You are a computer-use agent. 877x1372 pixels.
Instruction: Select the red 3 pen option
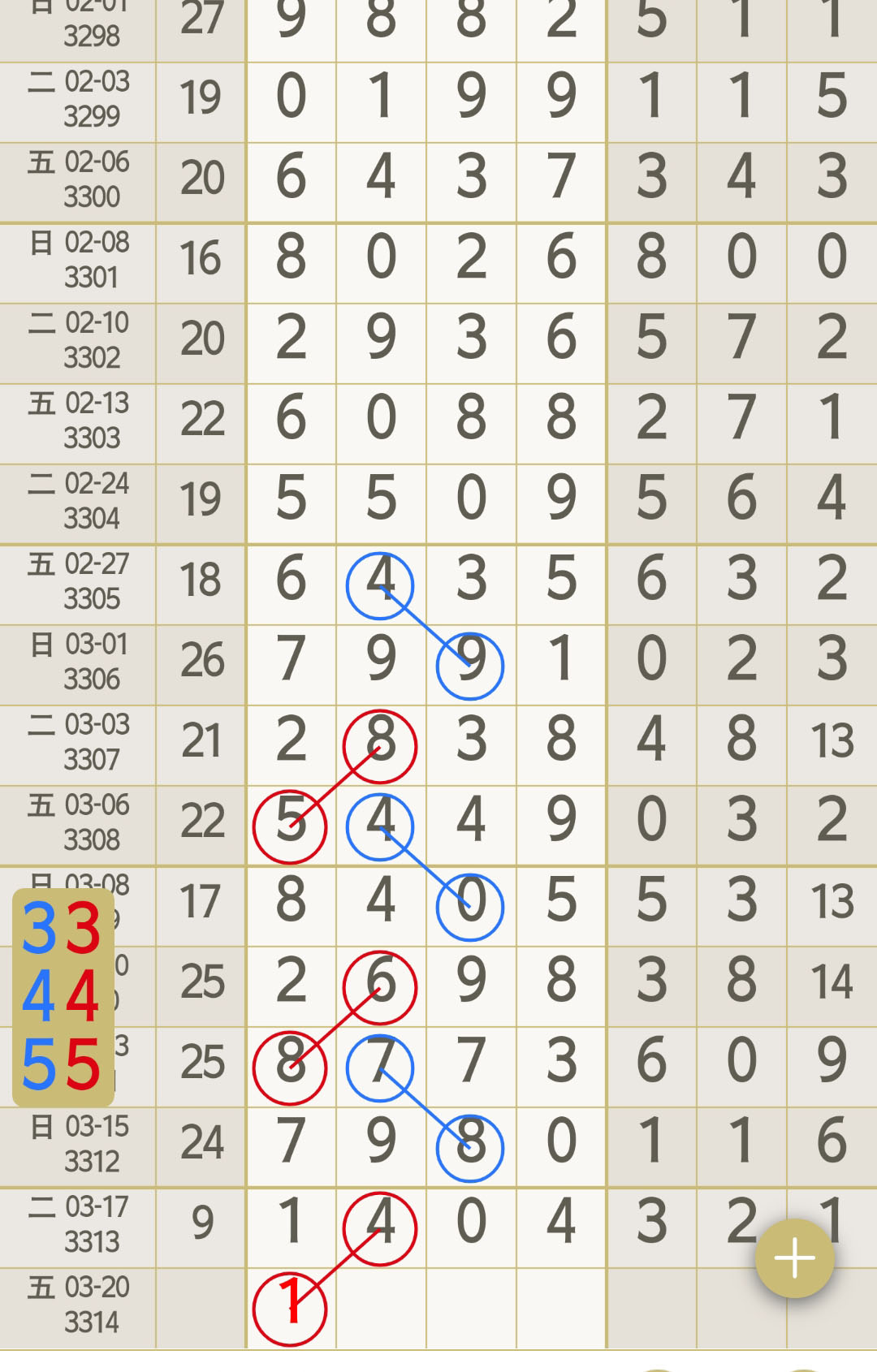click(82, 929)
